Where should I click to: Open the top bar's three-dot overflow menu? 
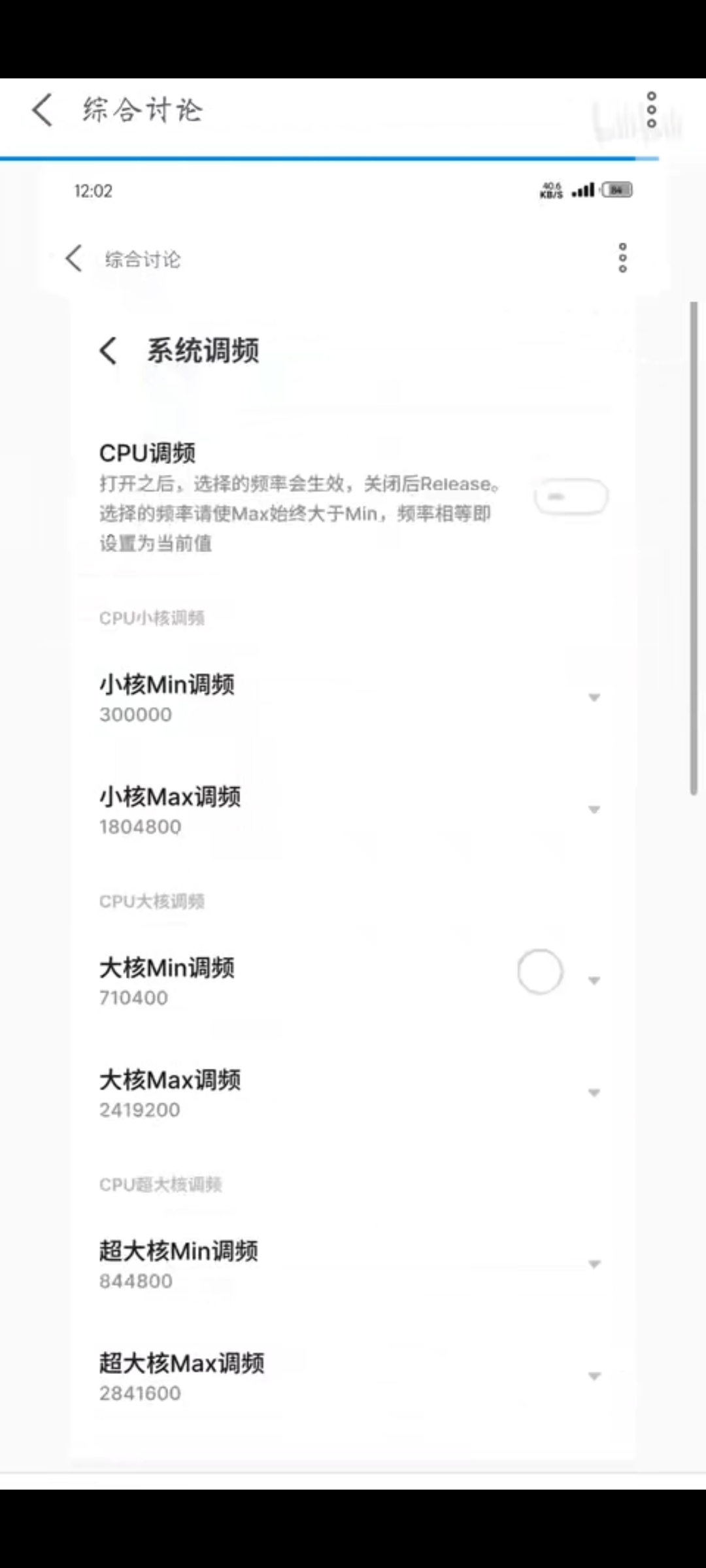point(651,110)
